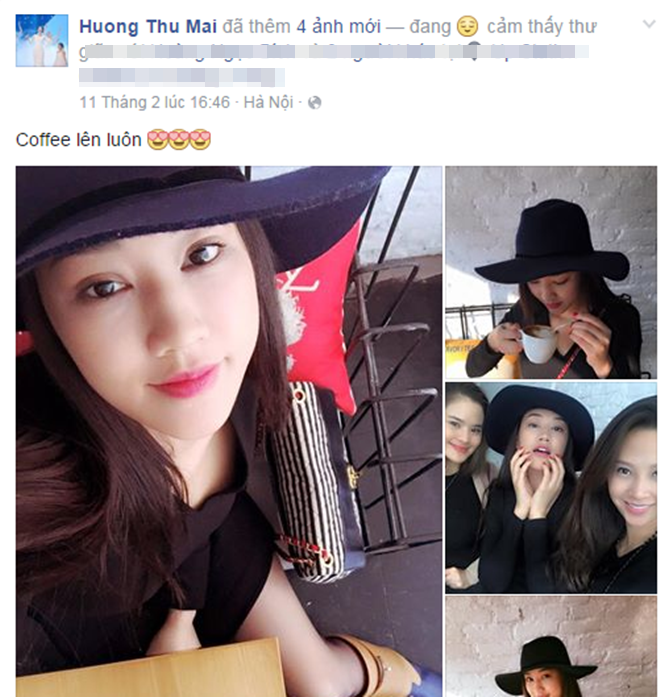Tap Huong Thu Mai's profile picture
Image resolution: width=660 pixels, height=697 pixels.
click(42, 41)
